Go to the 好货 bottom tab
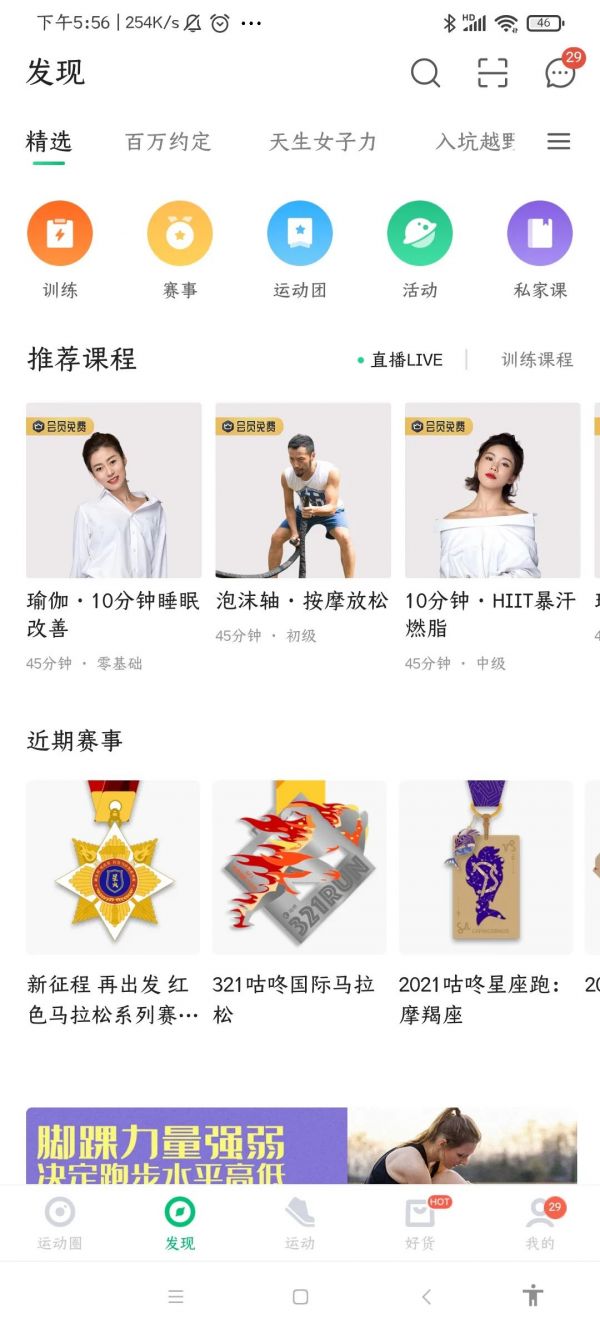The height and width of the screenshot is (1333, 600). tap(420, 1224)
